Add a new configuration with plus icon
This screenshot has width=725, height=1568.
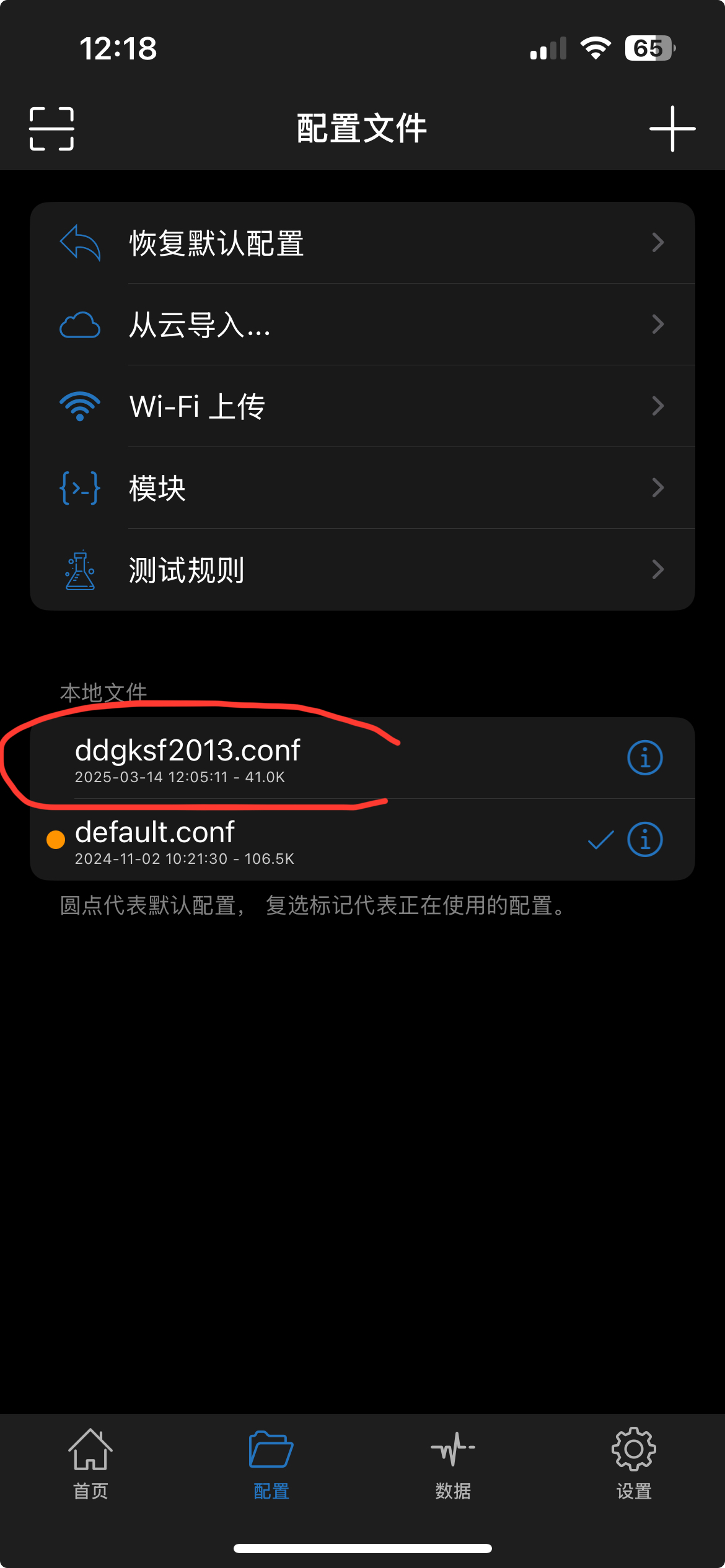point(672,129)
